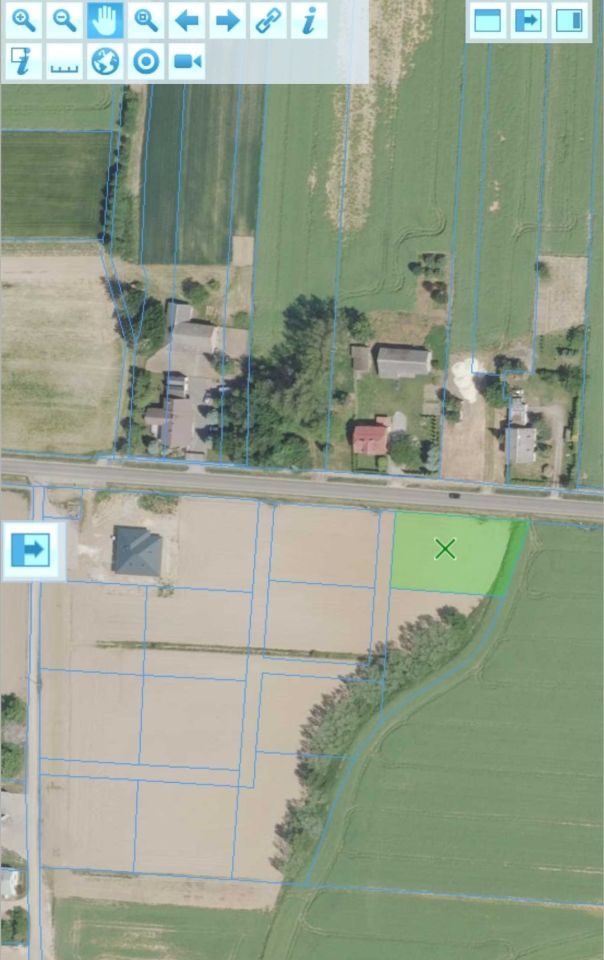
Task: Select the object info tool
Action: click(x=309, y=19)
